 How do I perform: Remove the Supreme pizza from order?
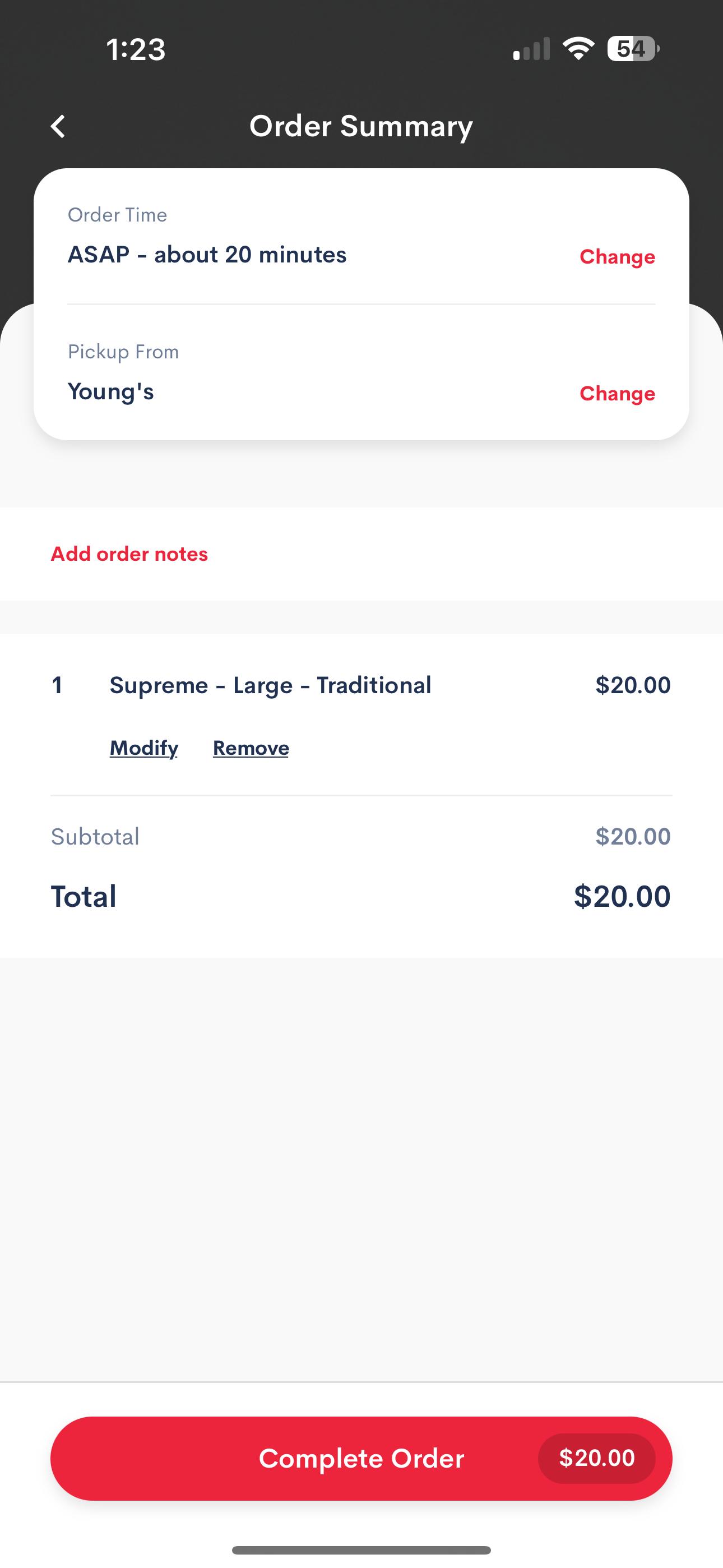point(251,748)
